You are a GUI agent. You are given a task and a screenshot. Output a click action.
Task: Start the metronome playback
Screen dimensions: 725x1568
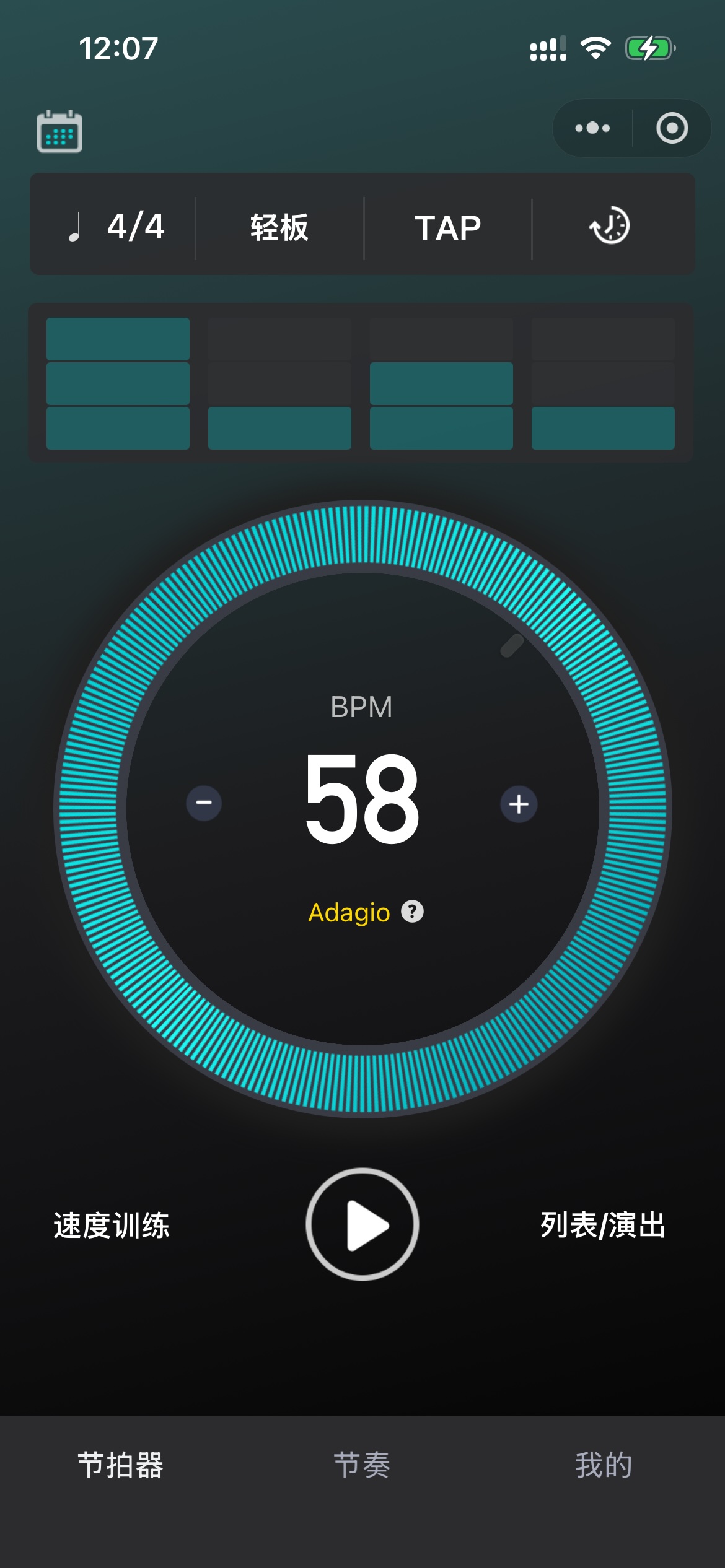point(362,1224)
